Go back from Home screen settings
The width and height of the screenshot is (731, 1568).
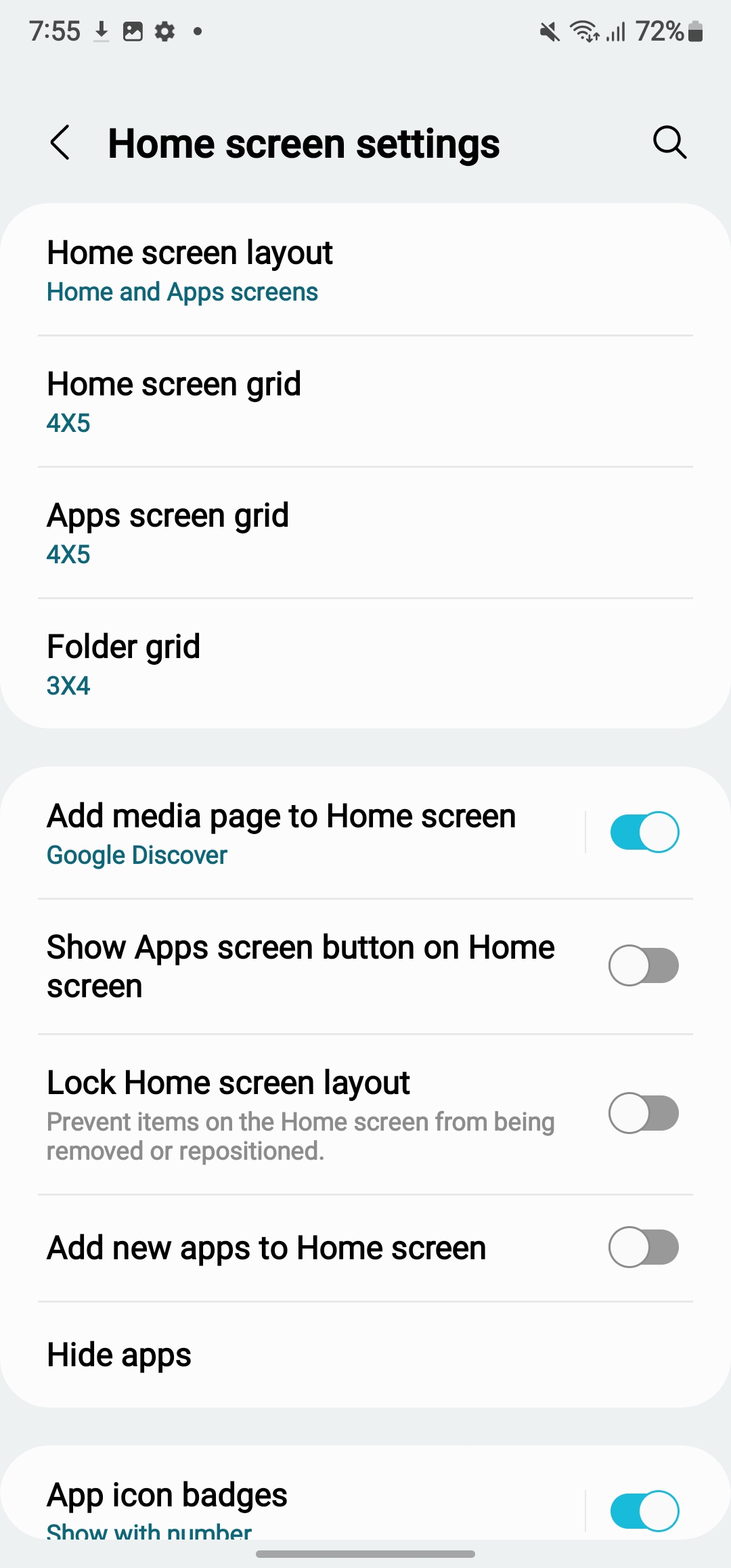(x=60, y=143)
